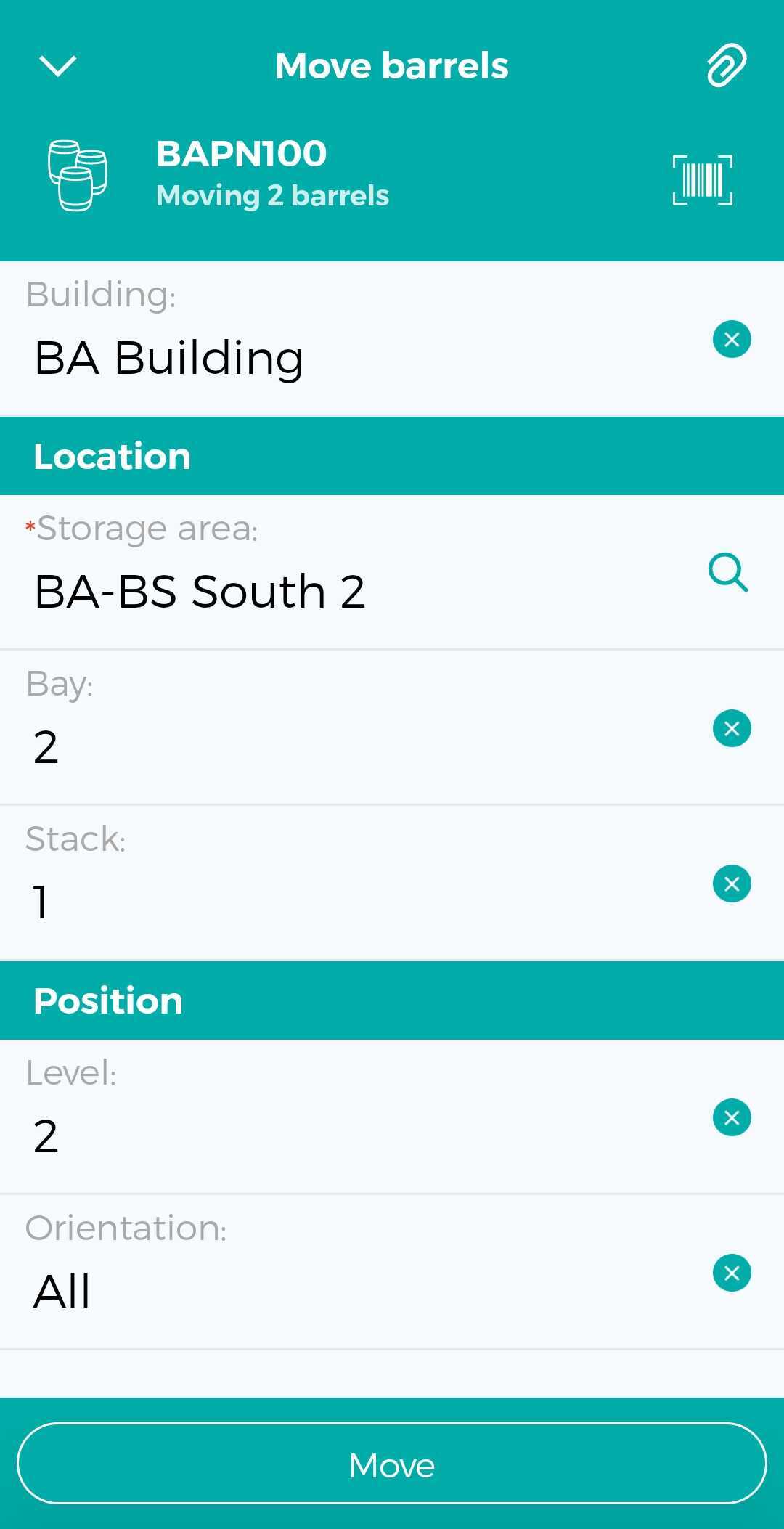Tap the Move button to confirm
Screen dimensions: 784x1529
(x=392, y=1463)
